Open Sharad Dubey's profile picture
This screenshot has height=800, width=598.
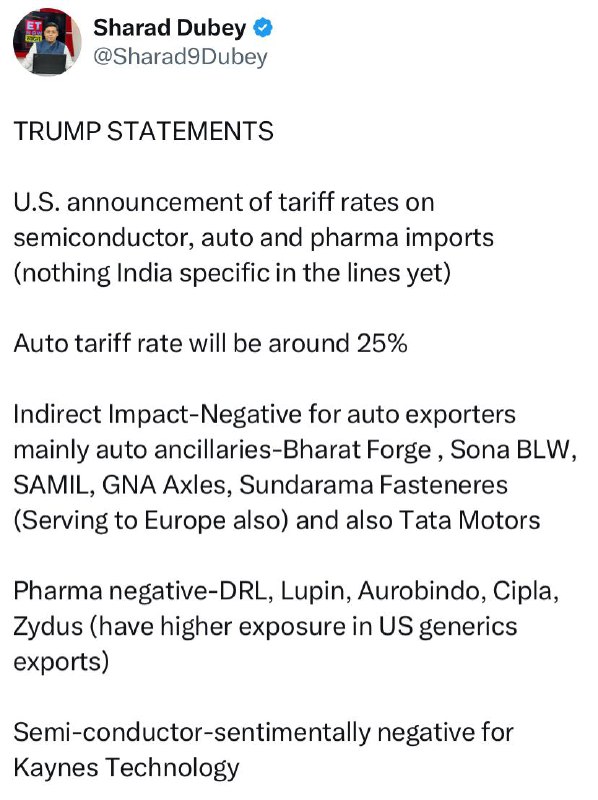pyautogui.click(x=47, y=42)
